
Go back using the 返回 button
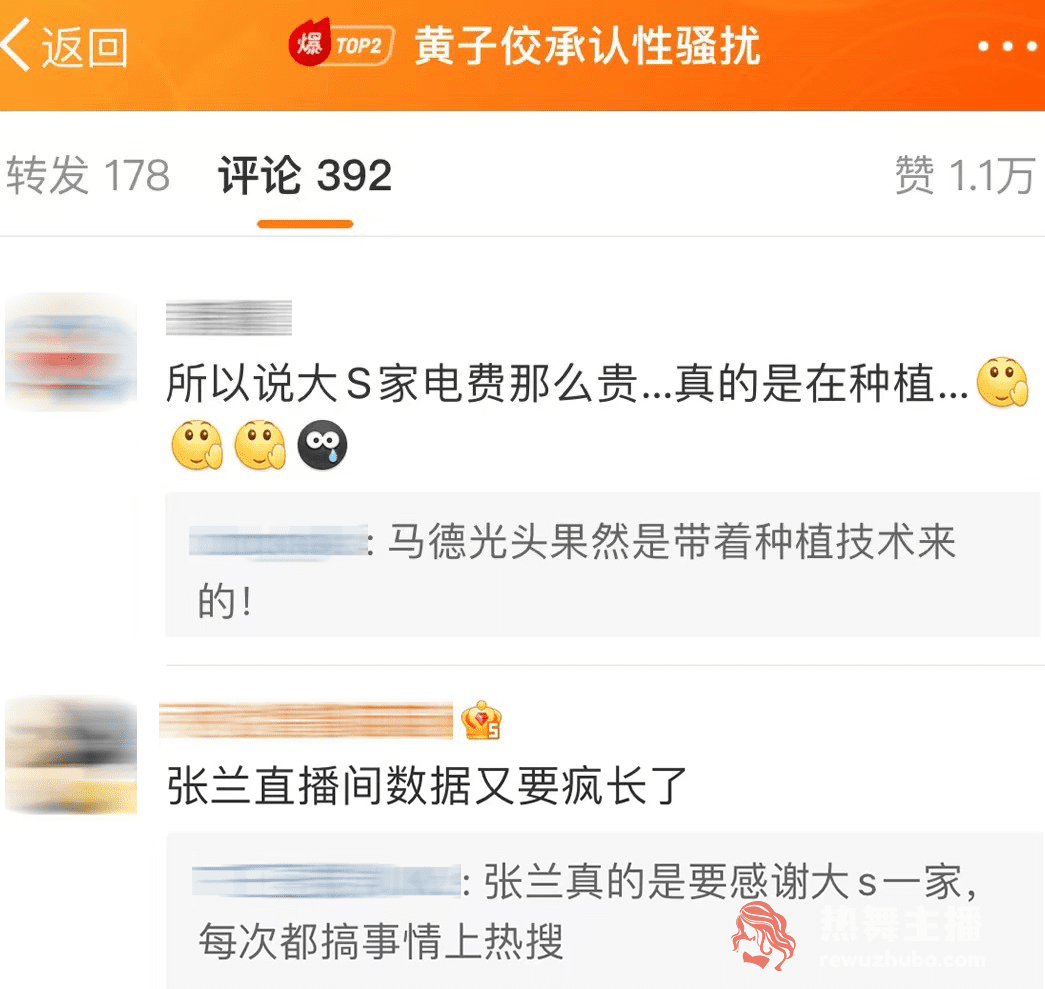point(66,47)
